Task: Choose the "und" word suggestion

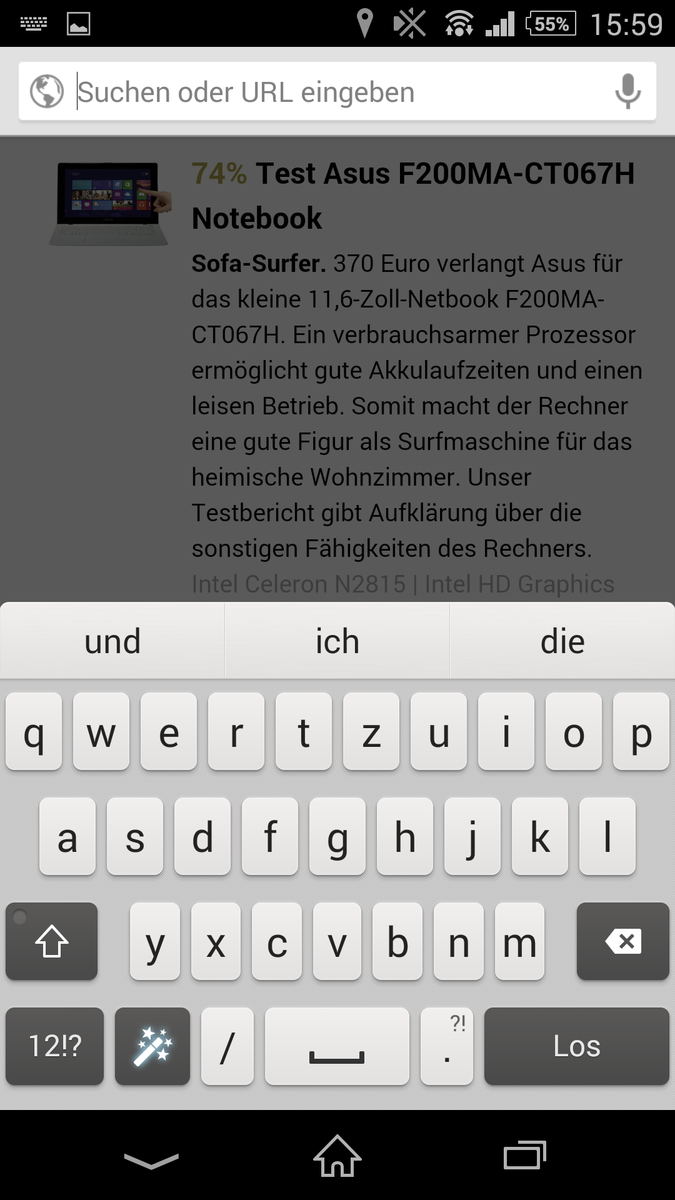Action: click(112, 641)
